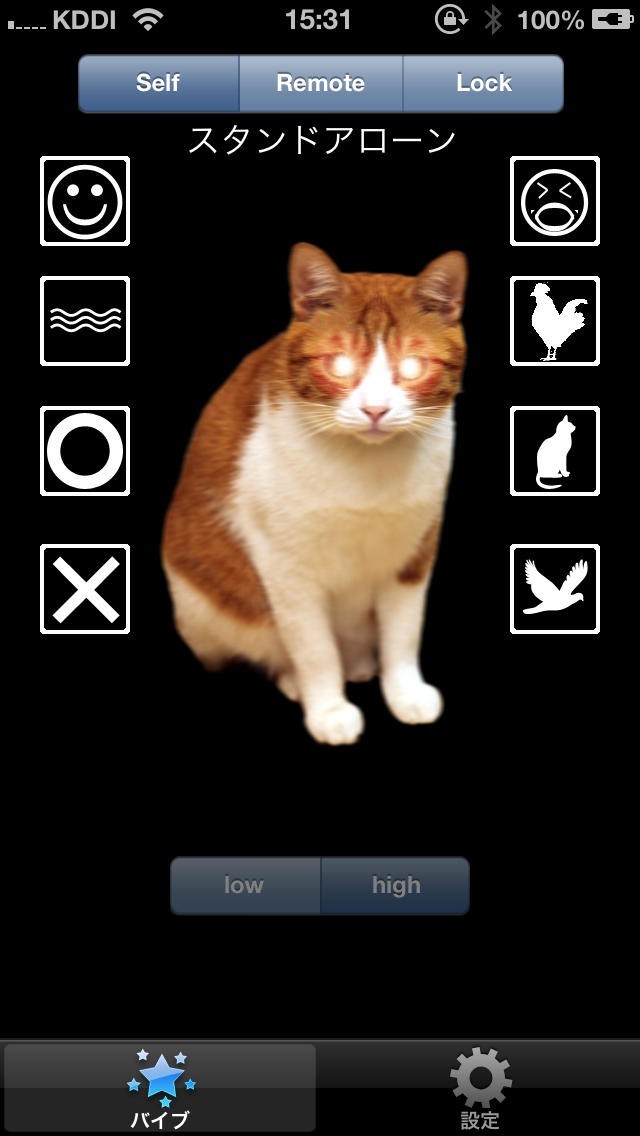This screenshot has height=1136, width=640.
Task: Choose the low intensity option
Action: pos(245,885)
